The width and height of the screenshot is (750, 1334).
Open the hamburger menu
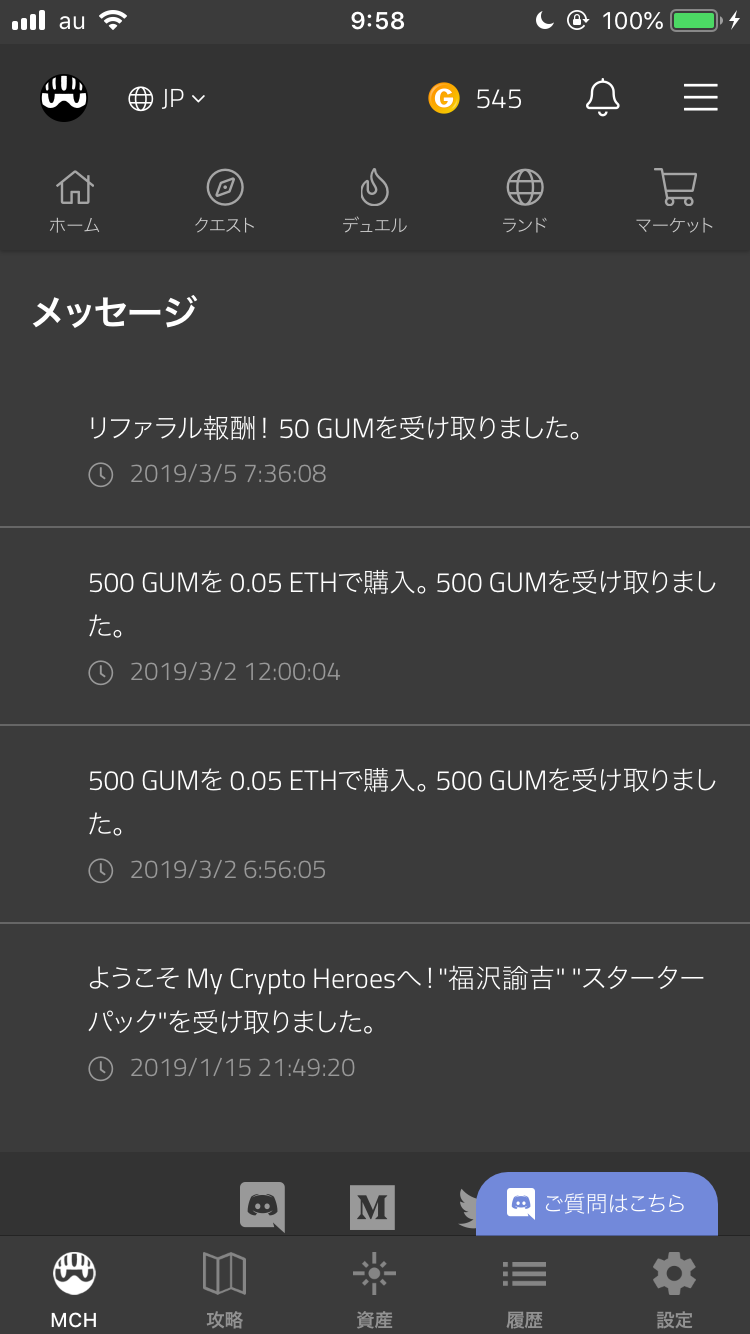tap(700, 98)
